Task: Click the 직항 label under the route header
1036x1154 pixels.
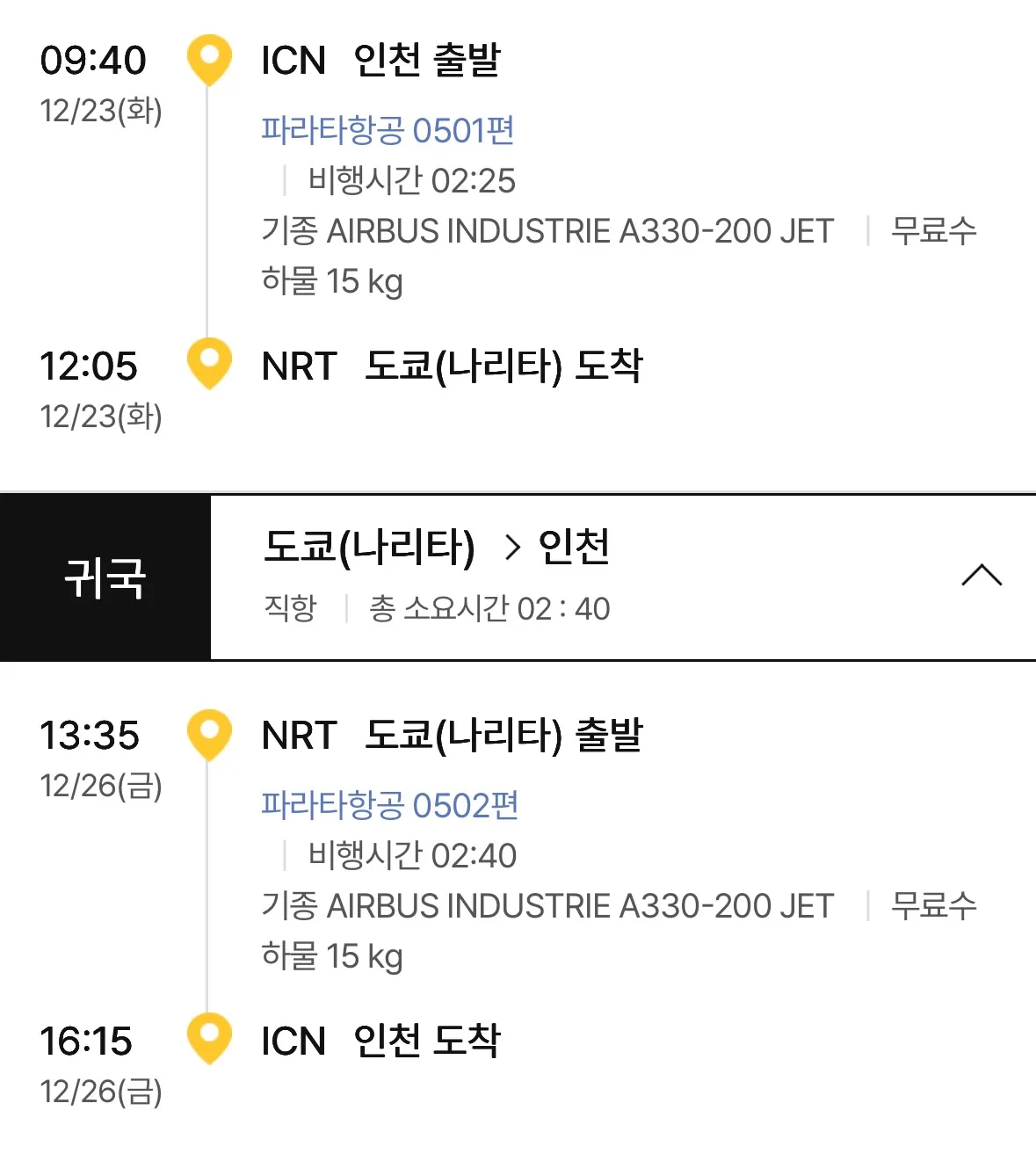Action: click(288, 606)
